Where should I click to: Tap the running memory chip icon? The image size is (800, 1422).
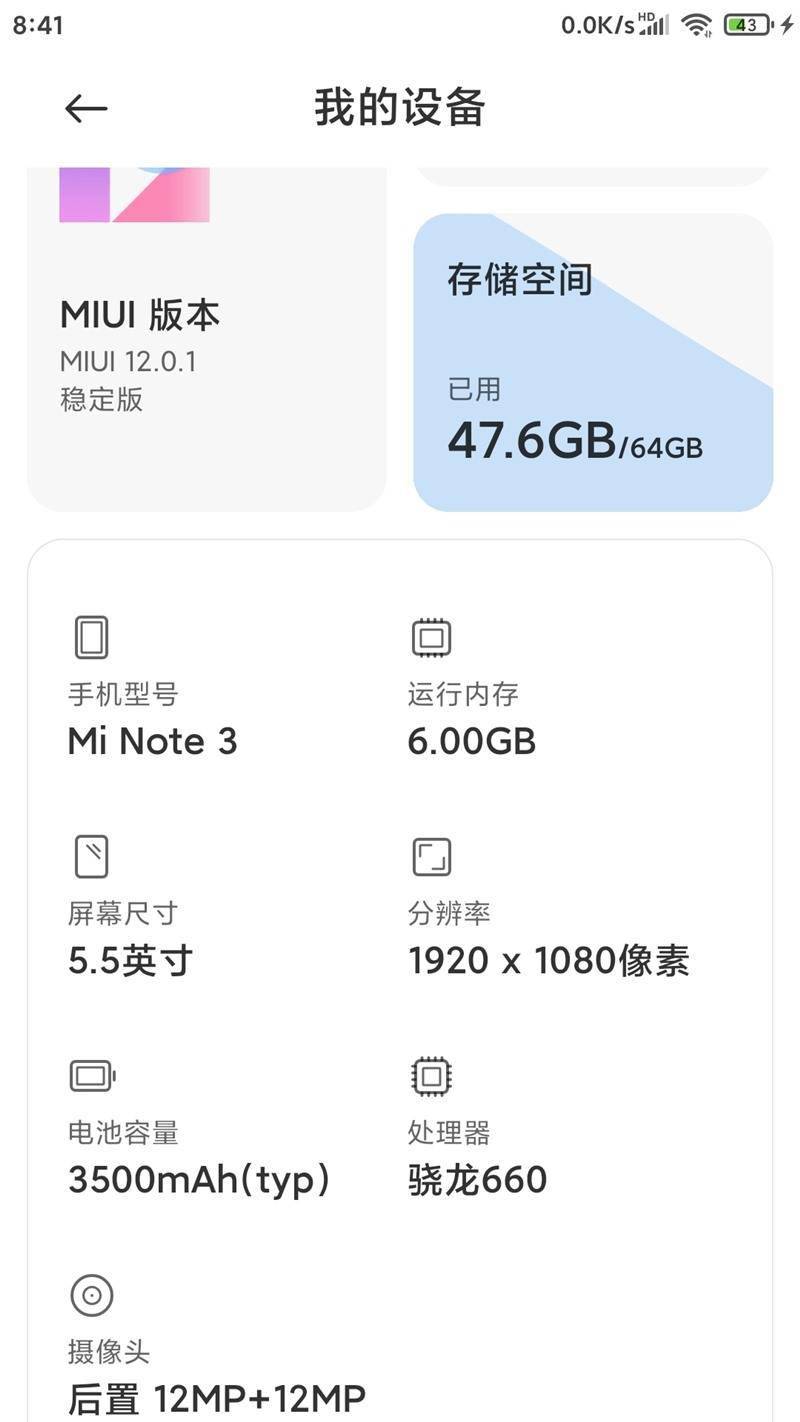tap(430, 637)
